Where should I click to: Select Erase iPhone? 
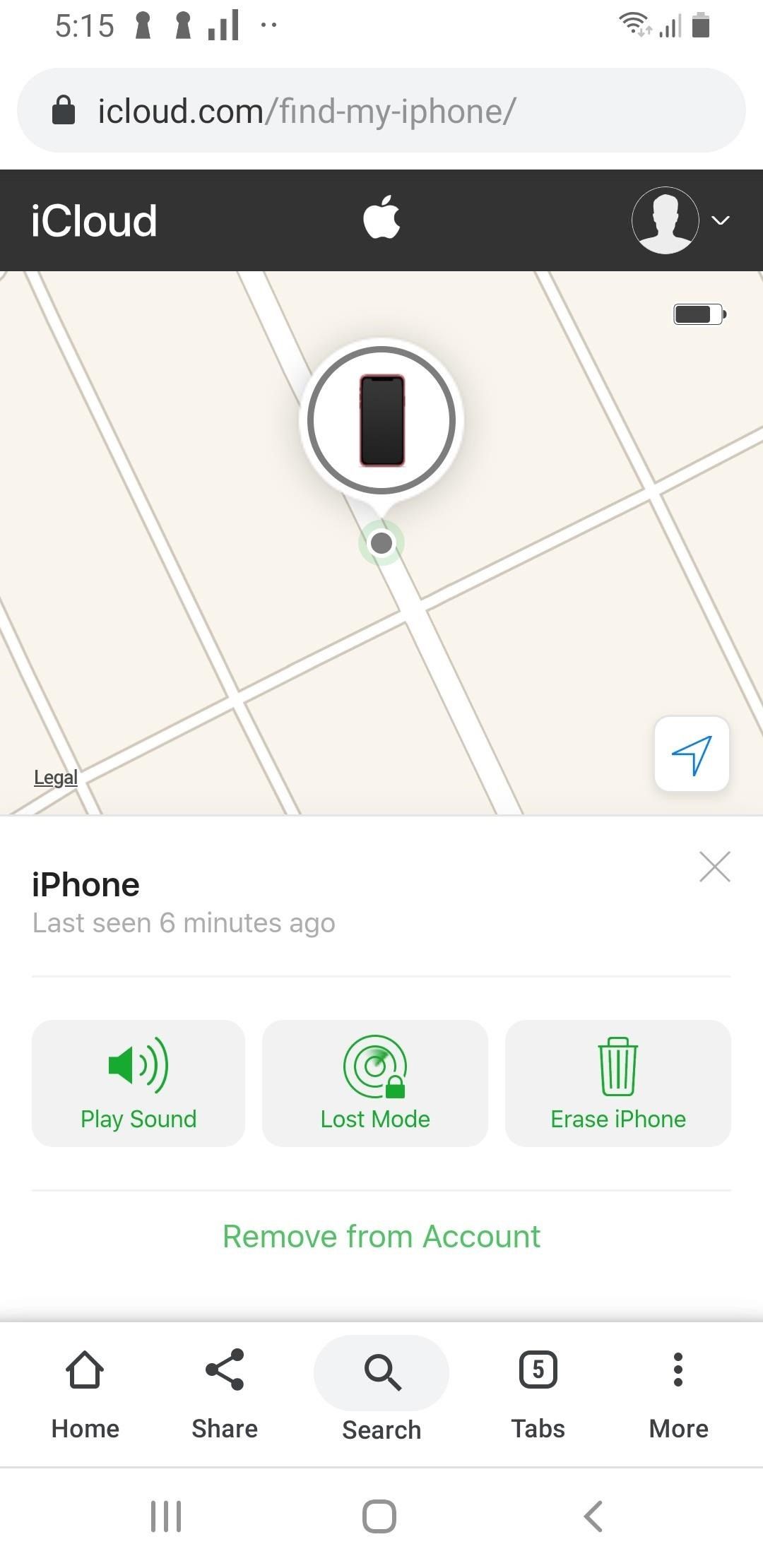point(618,1083)
